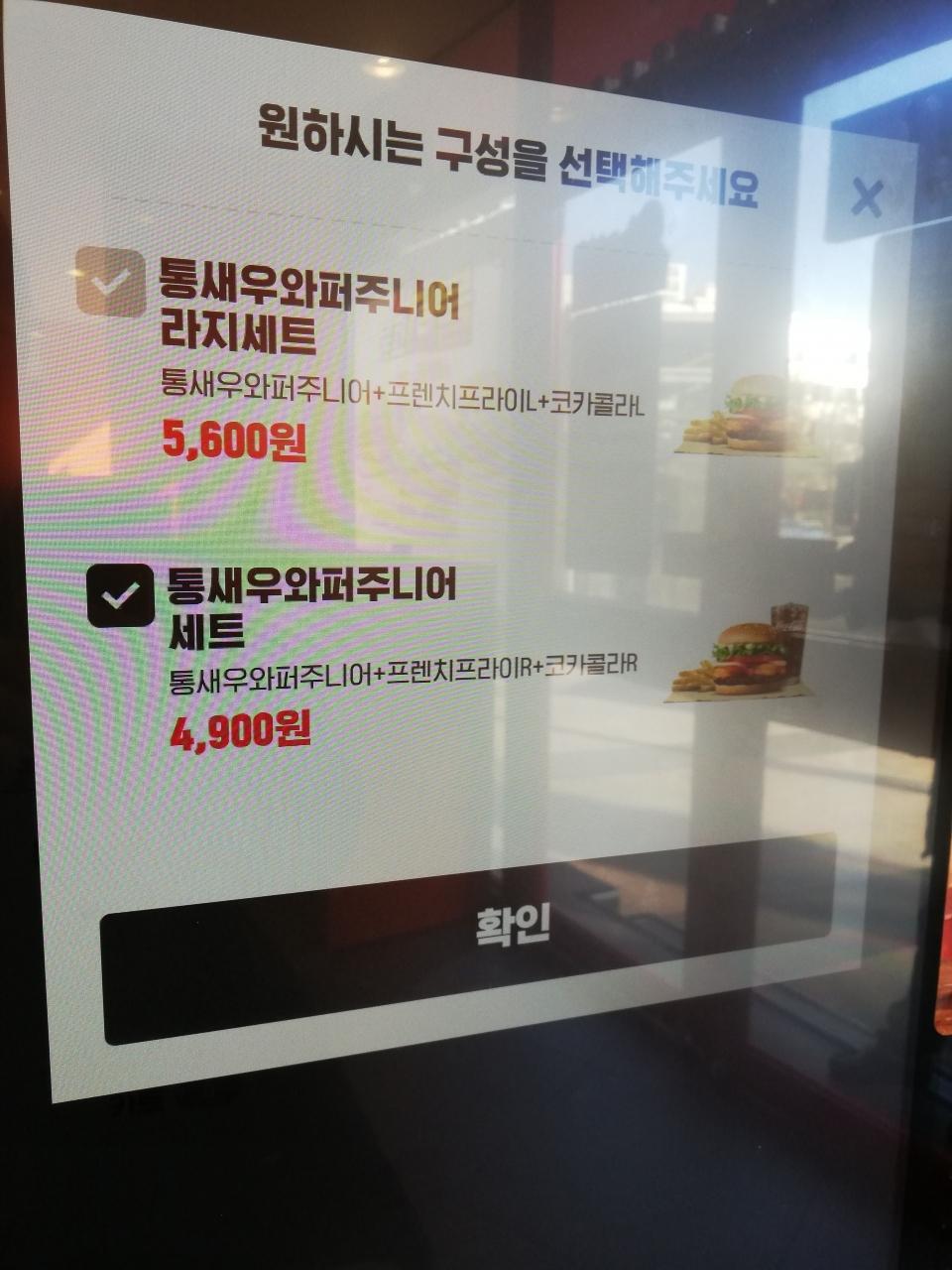Close the set selection dialog
952x1270 pixels.
click(x=867, y=198)
